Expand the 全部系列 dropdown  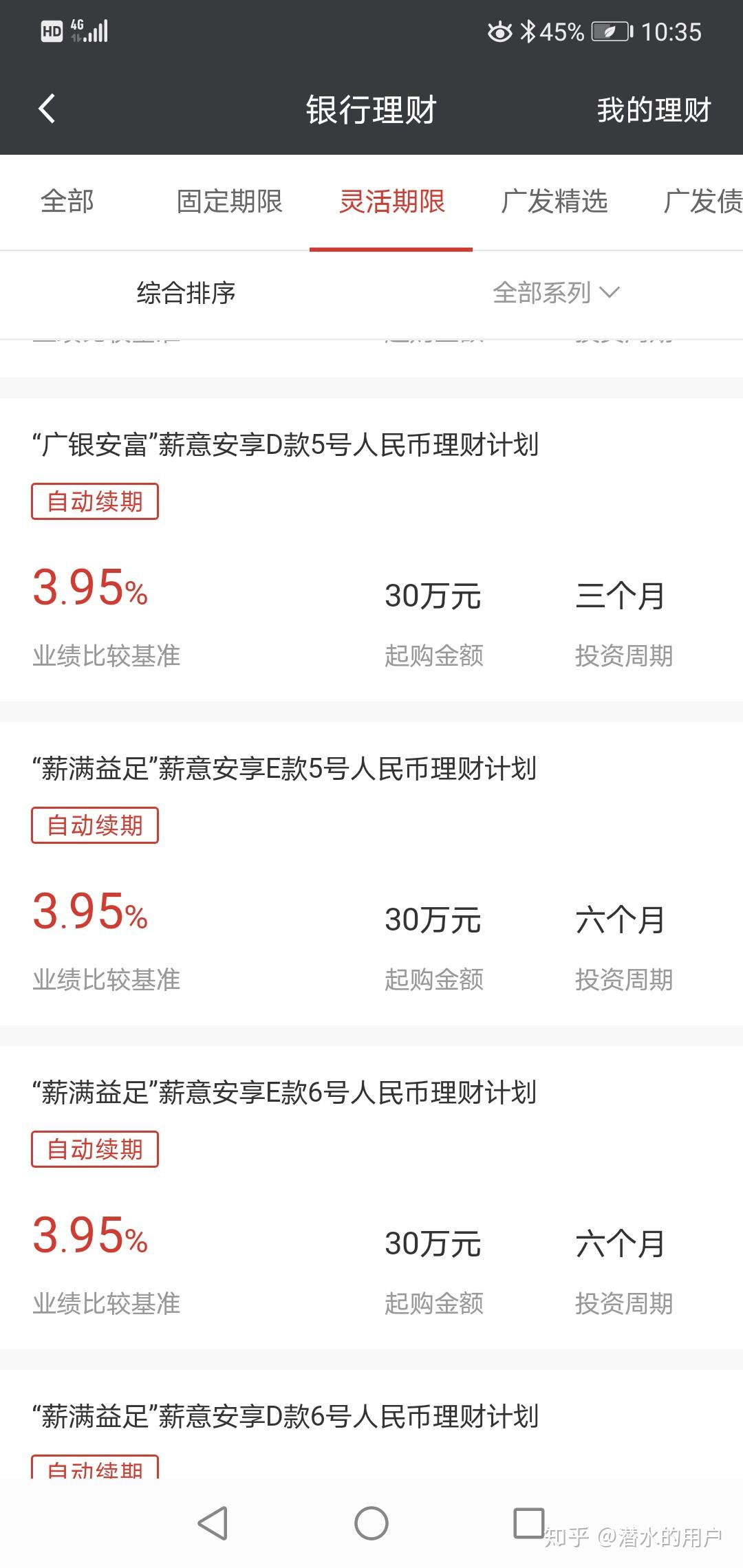coord(556,294)
